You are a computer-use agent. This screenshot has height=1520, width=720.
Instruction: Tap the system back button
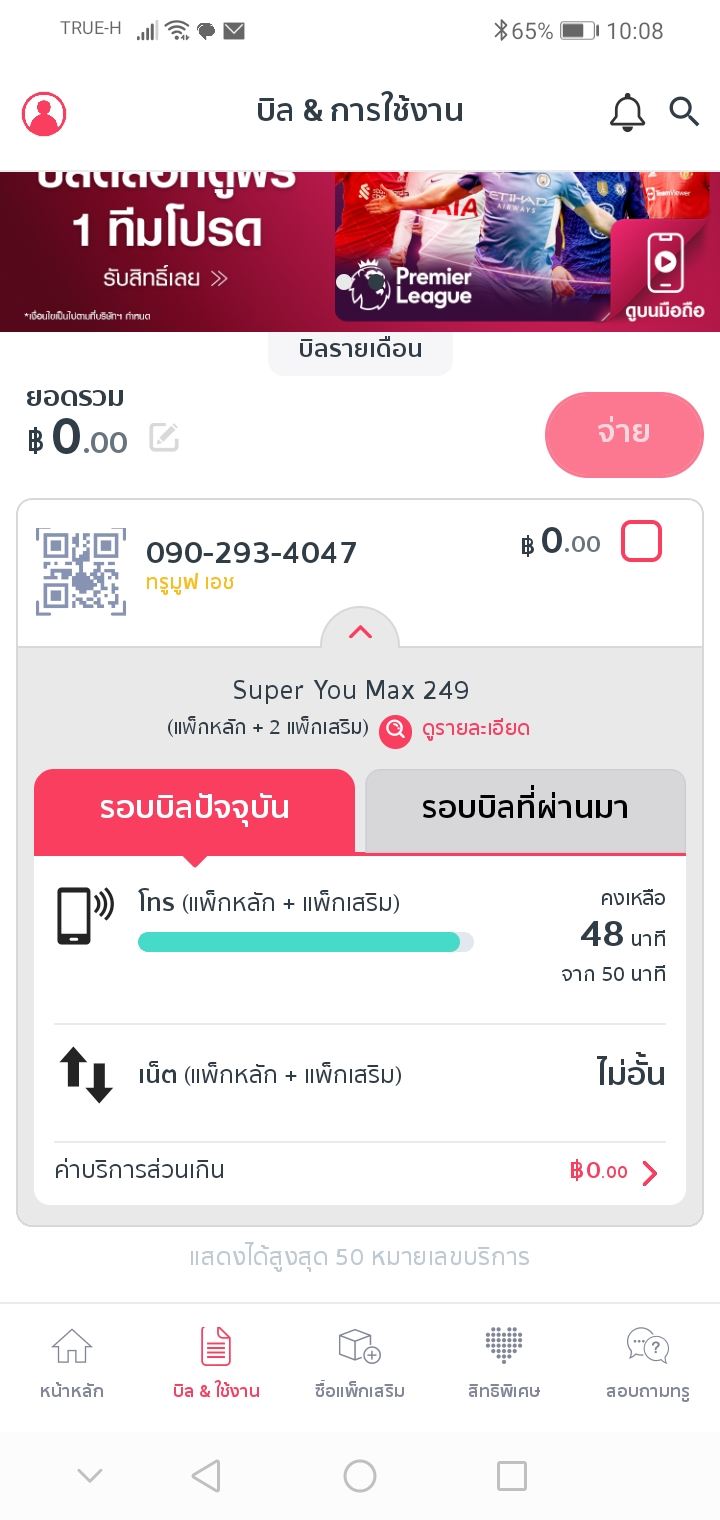click(x=205, y=1476)
